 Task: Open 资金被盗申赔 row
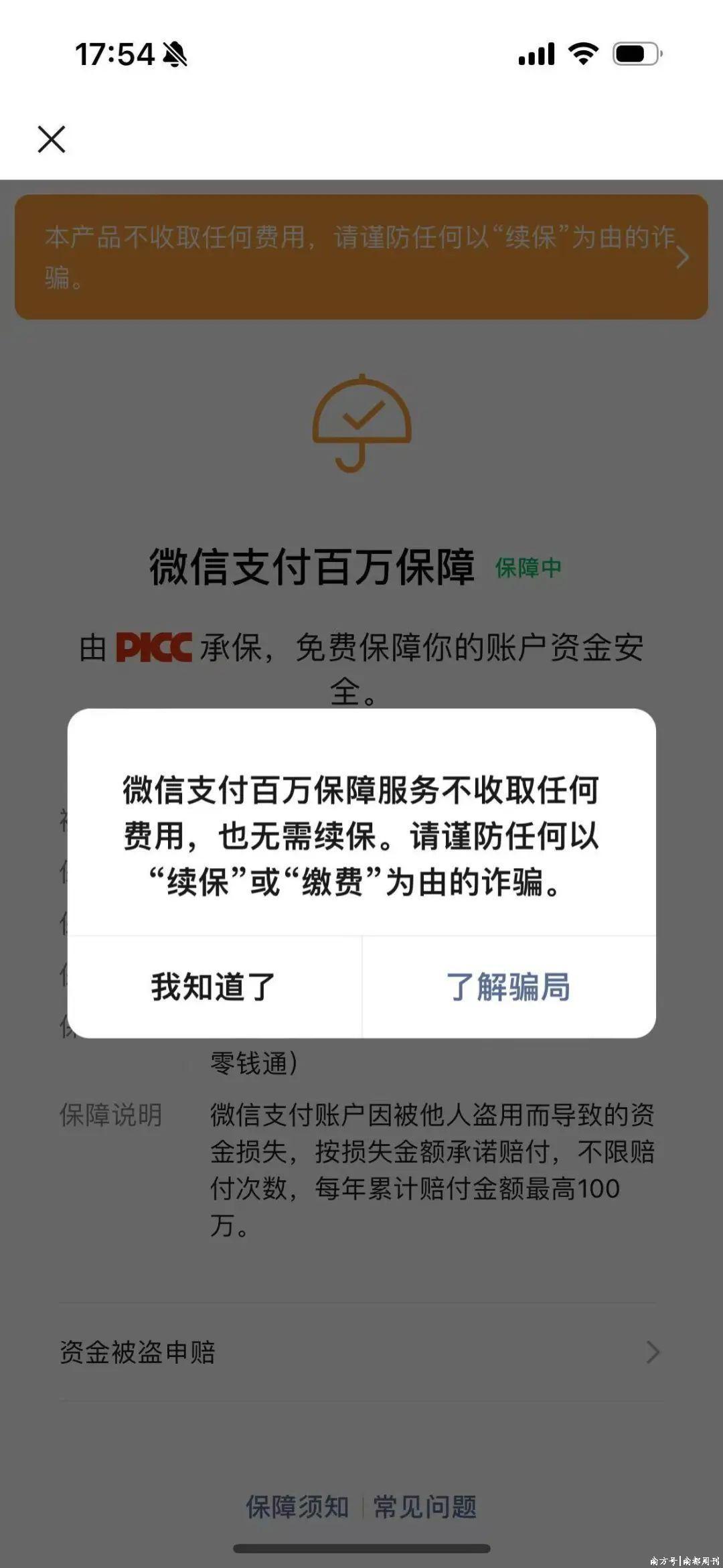(360, 1352)
